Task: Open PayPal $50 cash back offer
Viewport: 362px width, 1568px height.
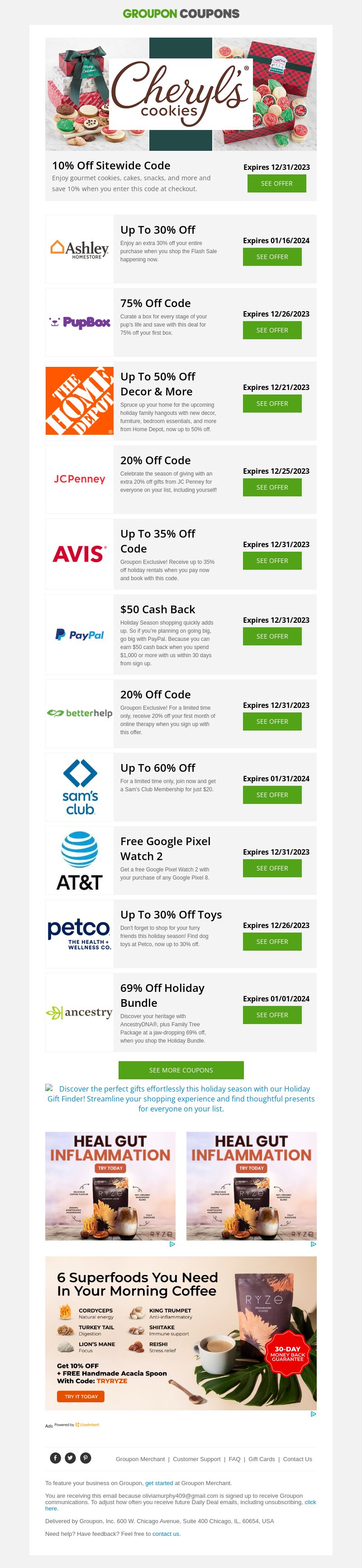Action: coord(272,636)
